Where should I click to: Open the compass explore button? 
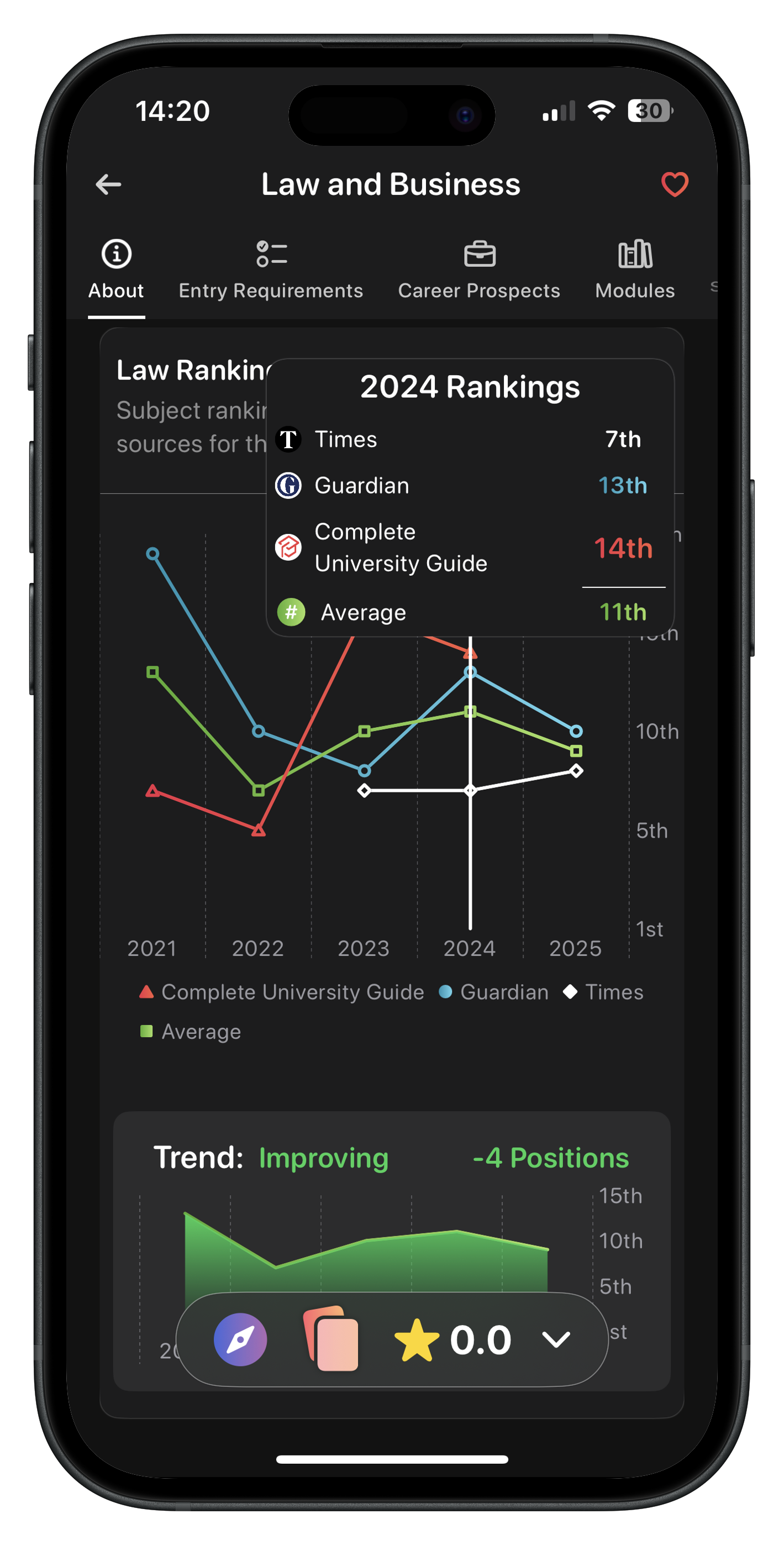[240, 1339]
